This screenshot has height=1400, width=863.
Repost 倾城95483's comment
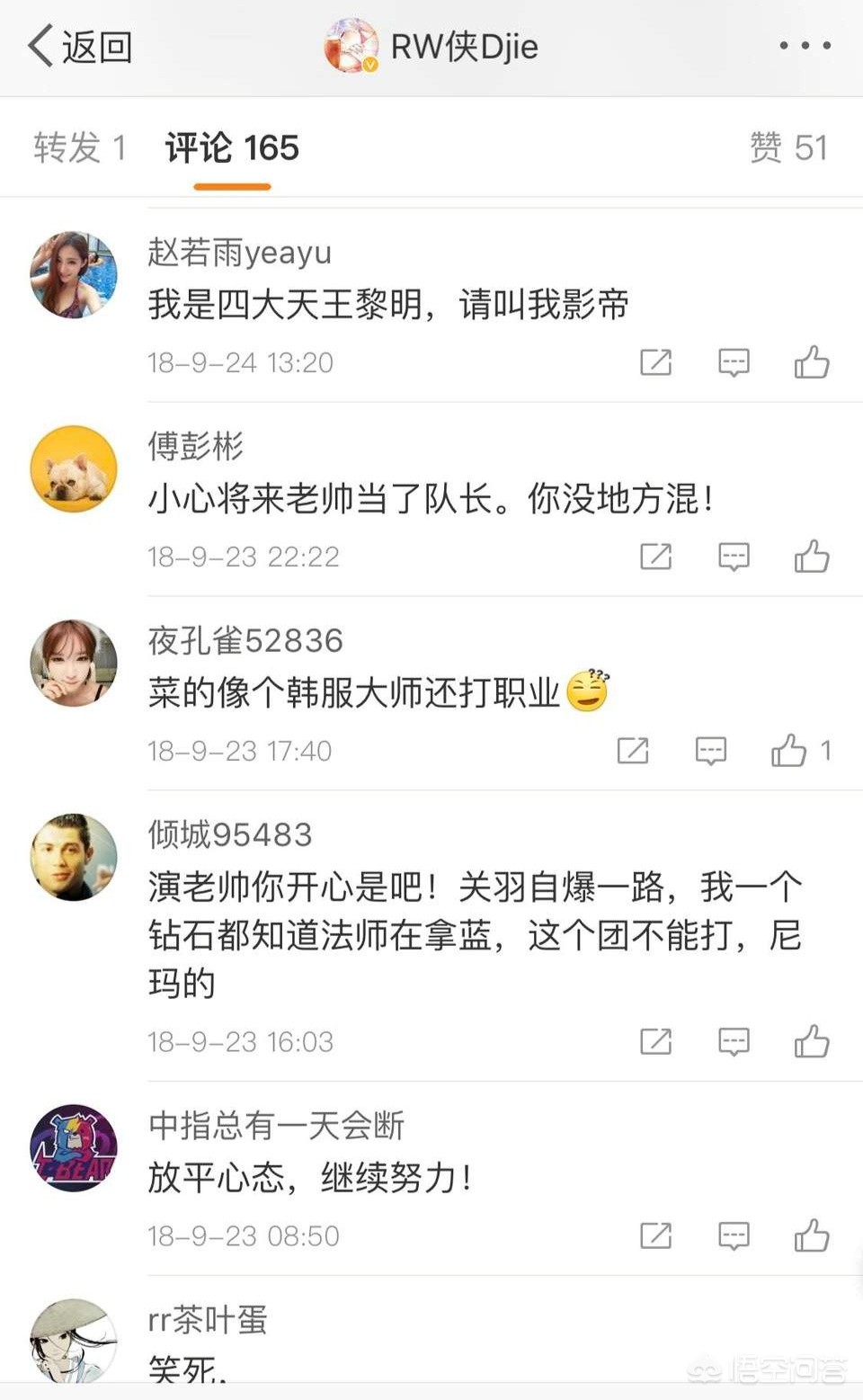click(x=655, y=1041)
